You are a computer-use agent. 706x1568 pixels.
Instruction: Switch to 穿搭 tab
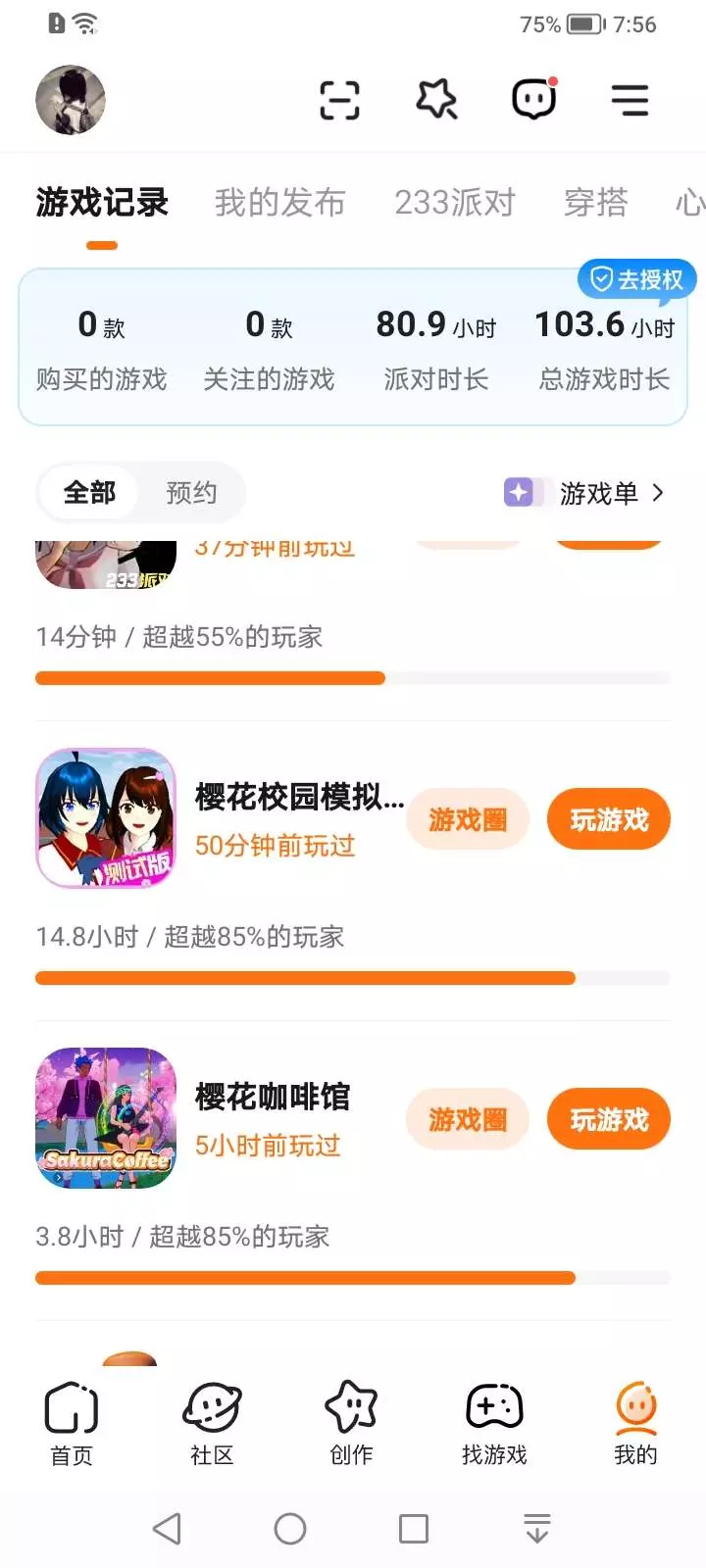pyautogui.click(x=595, y=203)
